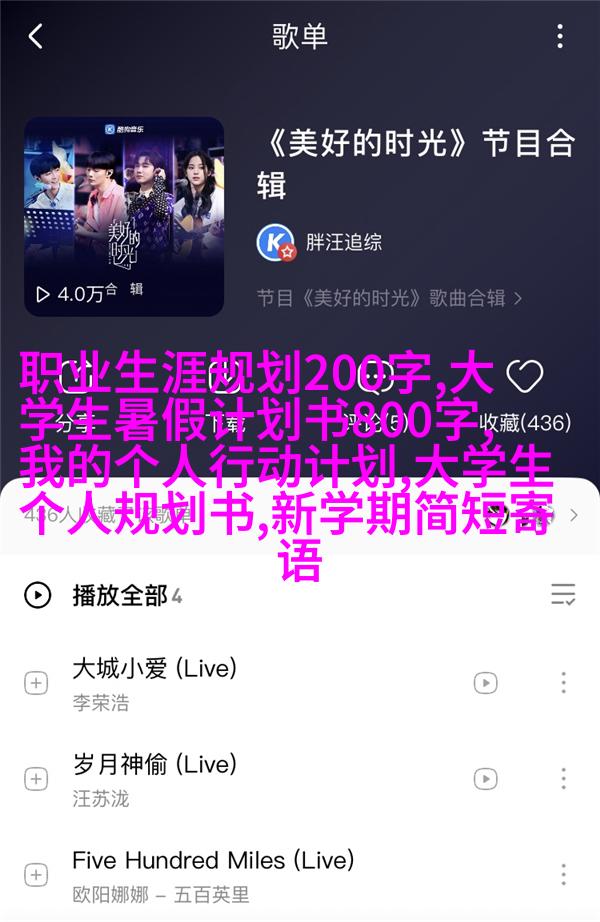Image resolution: width=600 pixels, height=922 pixels.
Task: Watch the video for 岁月神偷 (Live)
Action: click(485, 779)
